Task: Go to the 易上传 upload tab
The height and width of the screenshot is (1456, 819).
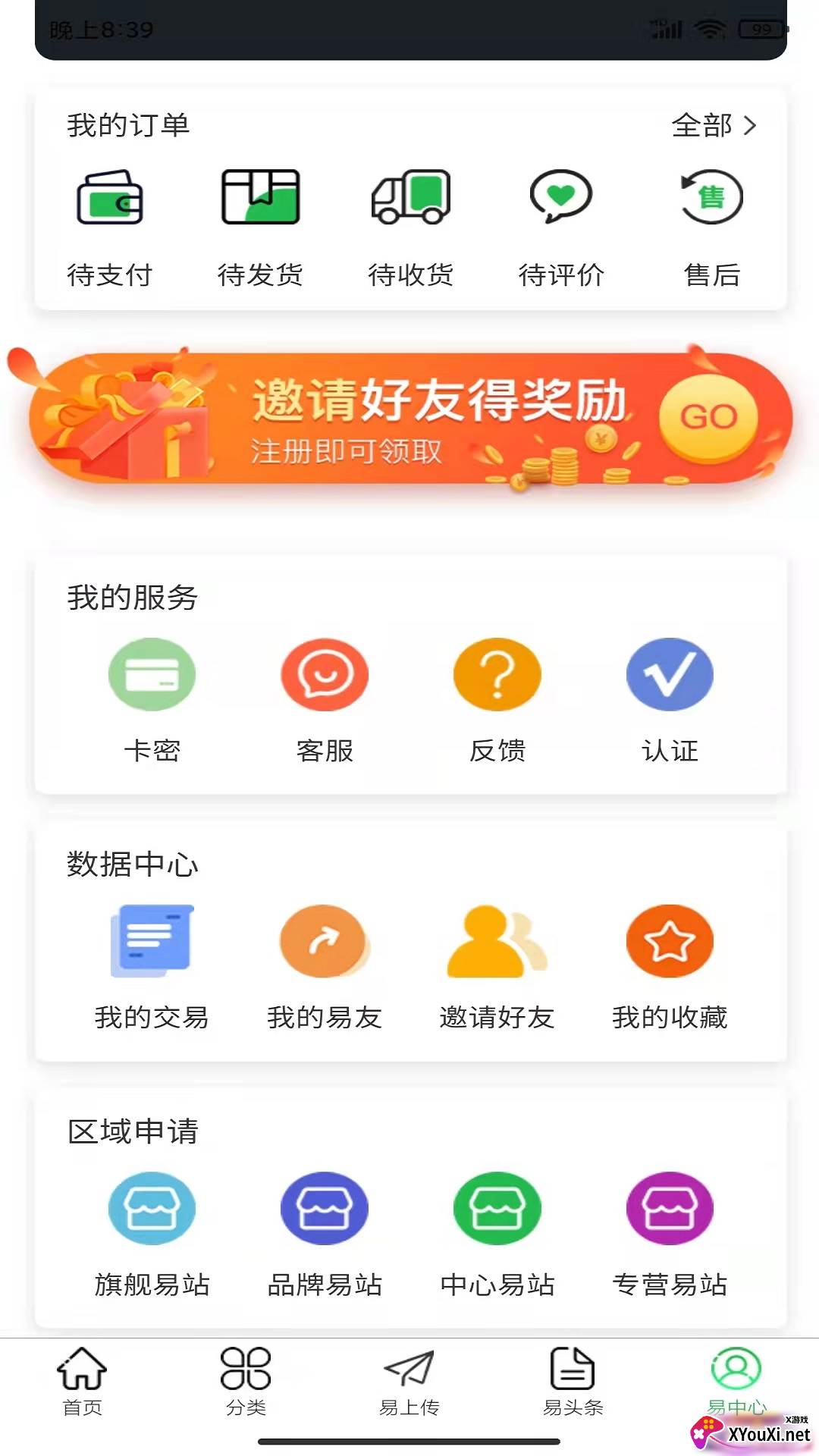Action: (409, 1382)
